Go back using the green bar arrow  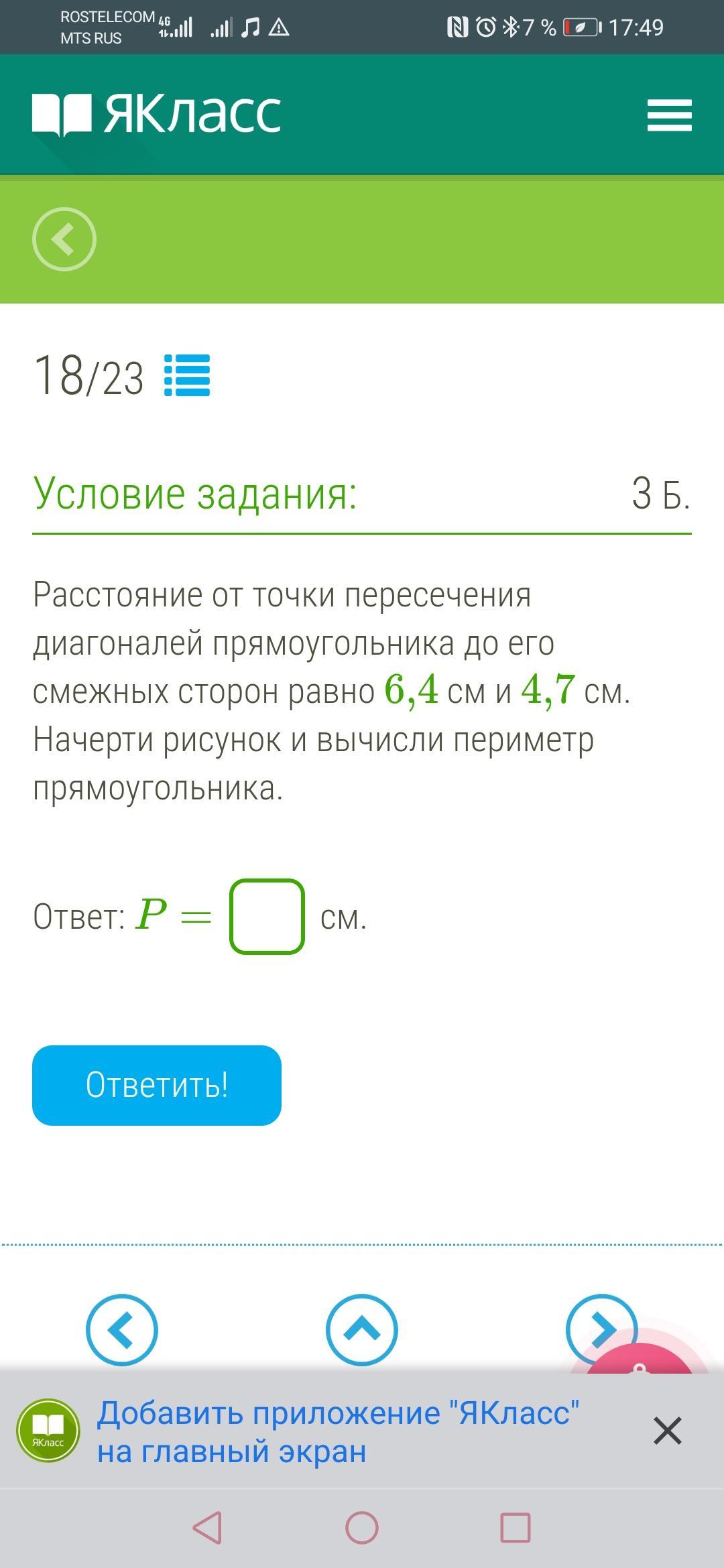pyautogui.click(x=64, y=239)
